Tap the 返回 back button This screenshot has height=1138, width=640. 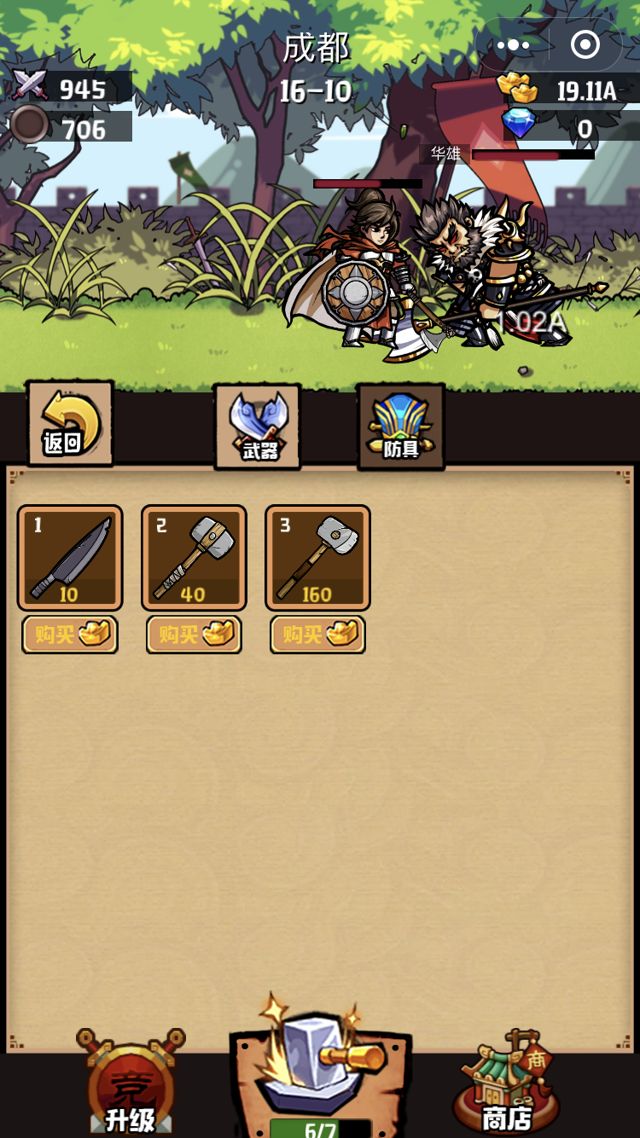[69, 423]
